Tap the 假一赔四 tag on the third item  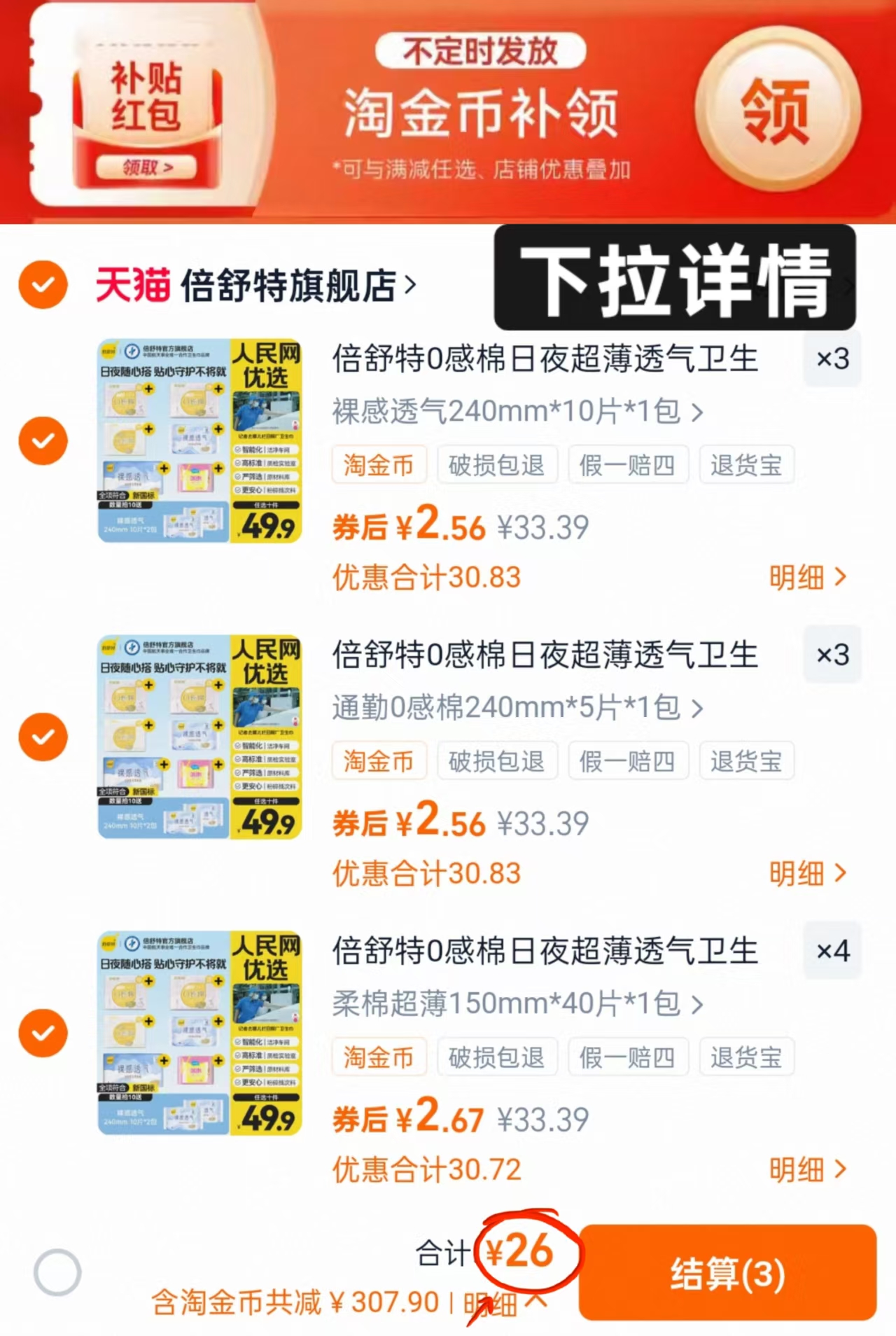[x=628, y=1057]
